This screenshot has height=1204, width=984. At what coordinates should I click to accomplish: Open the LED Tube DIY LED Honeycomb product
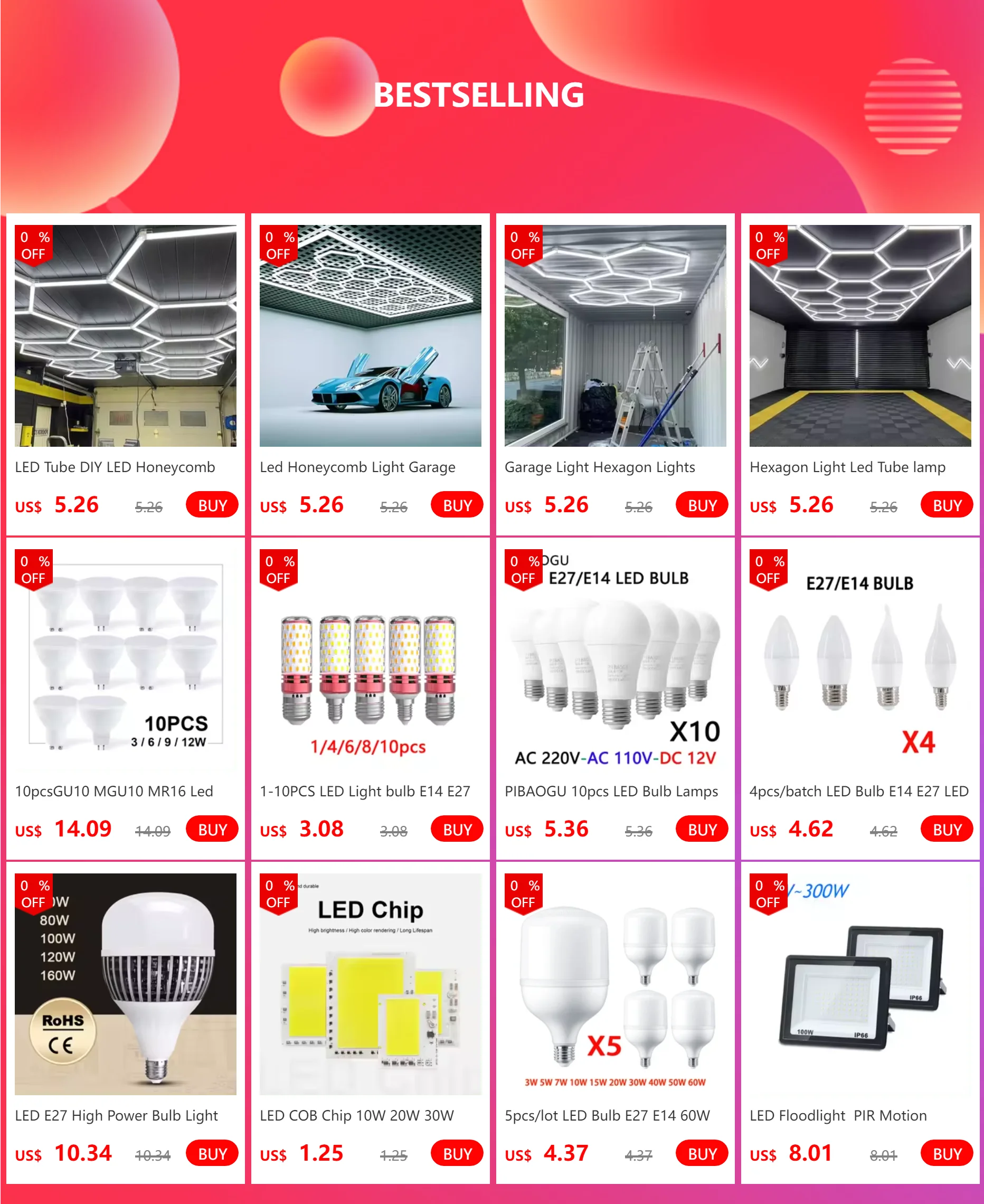pyautogui.click(x=125, y=335)
